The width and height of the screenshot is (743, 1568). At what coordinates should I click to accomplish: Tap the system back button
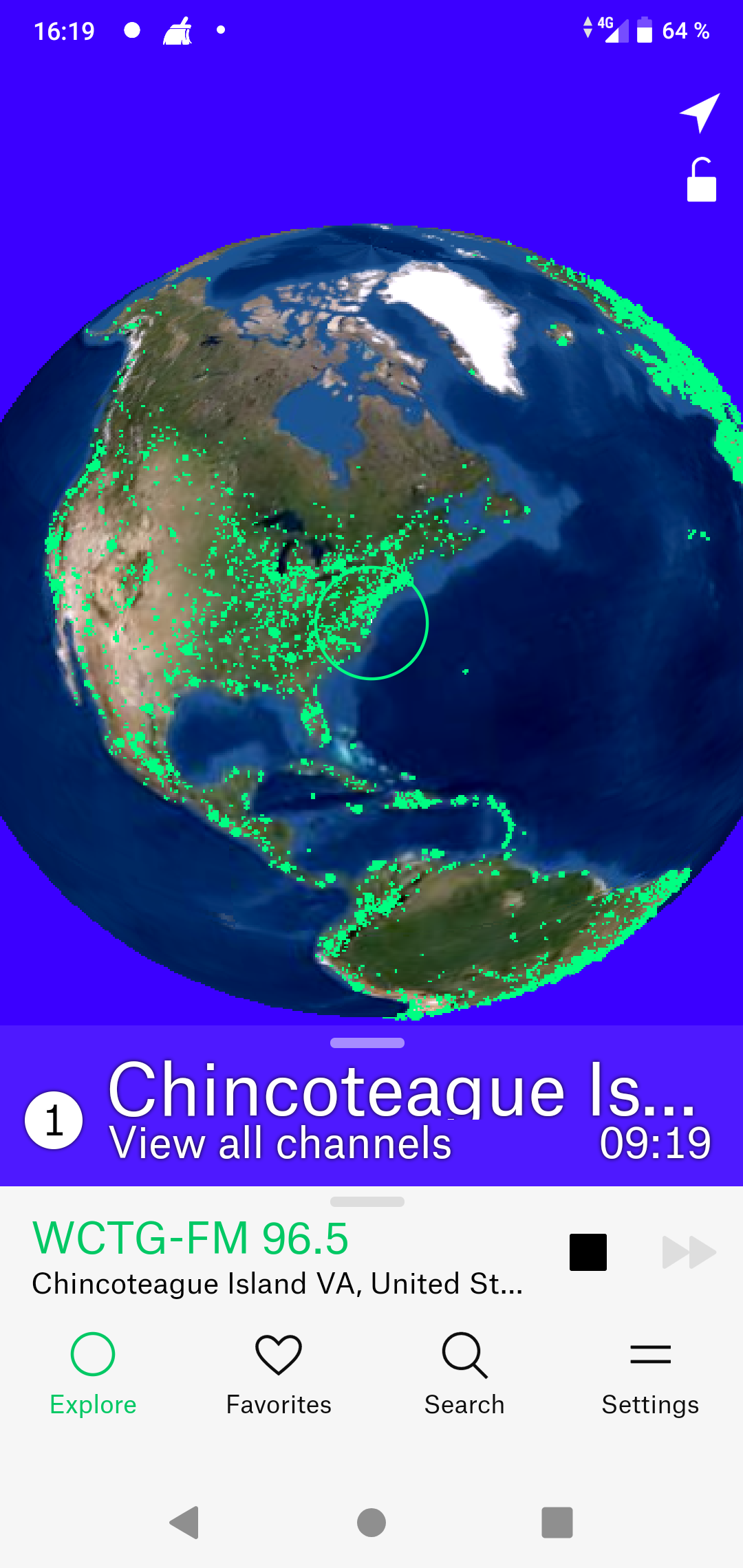coord(184,1522)
